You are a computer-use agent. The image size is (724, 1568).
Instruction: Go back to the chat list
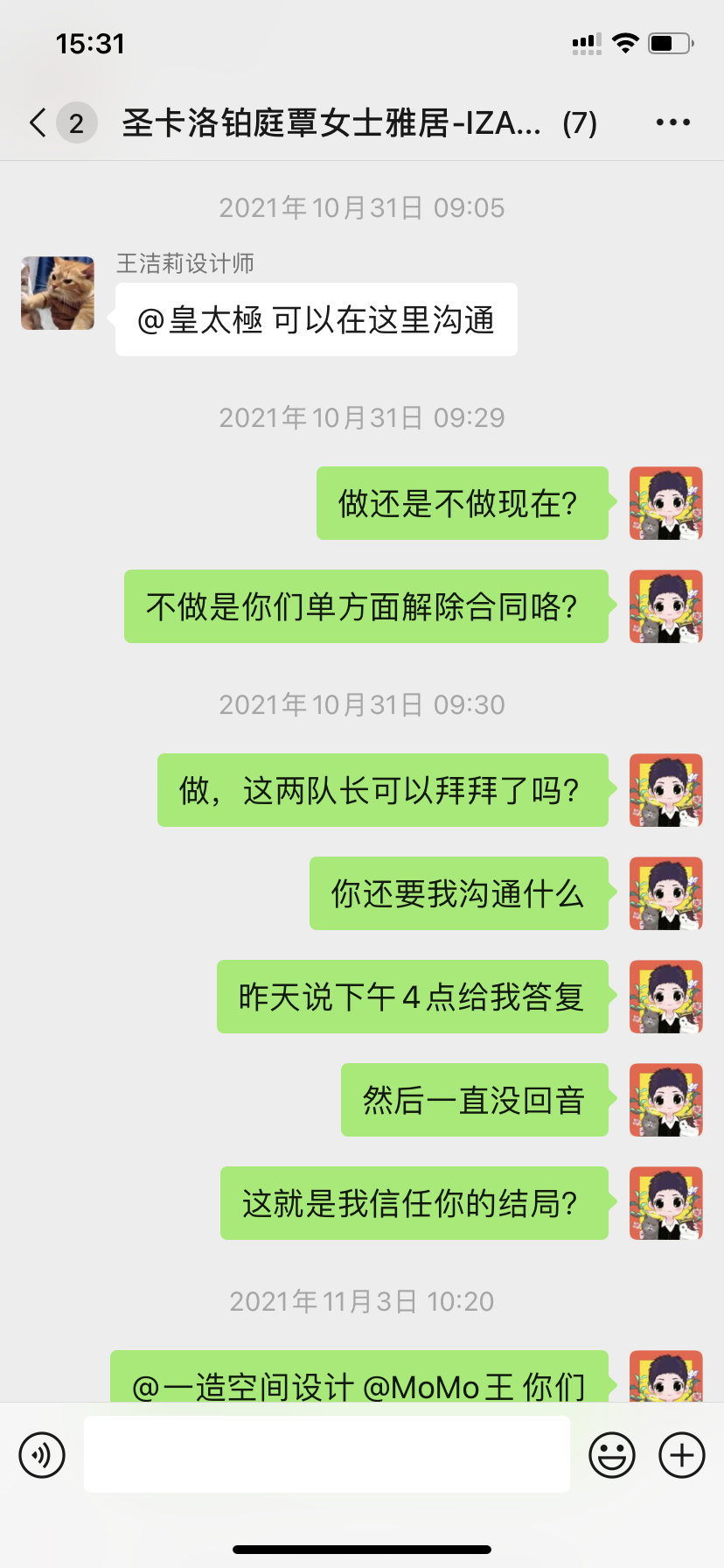38,123
